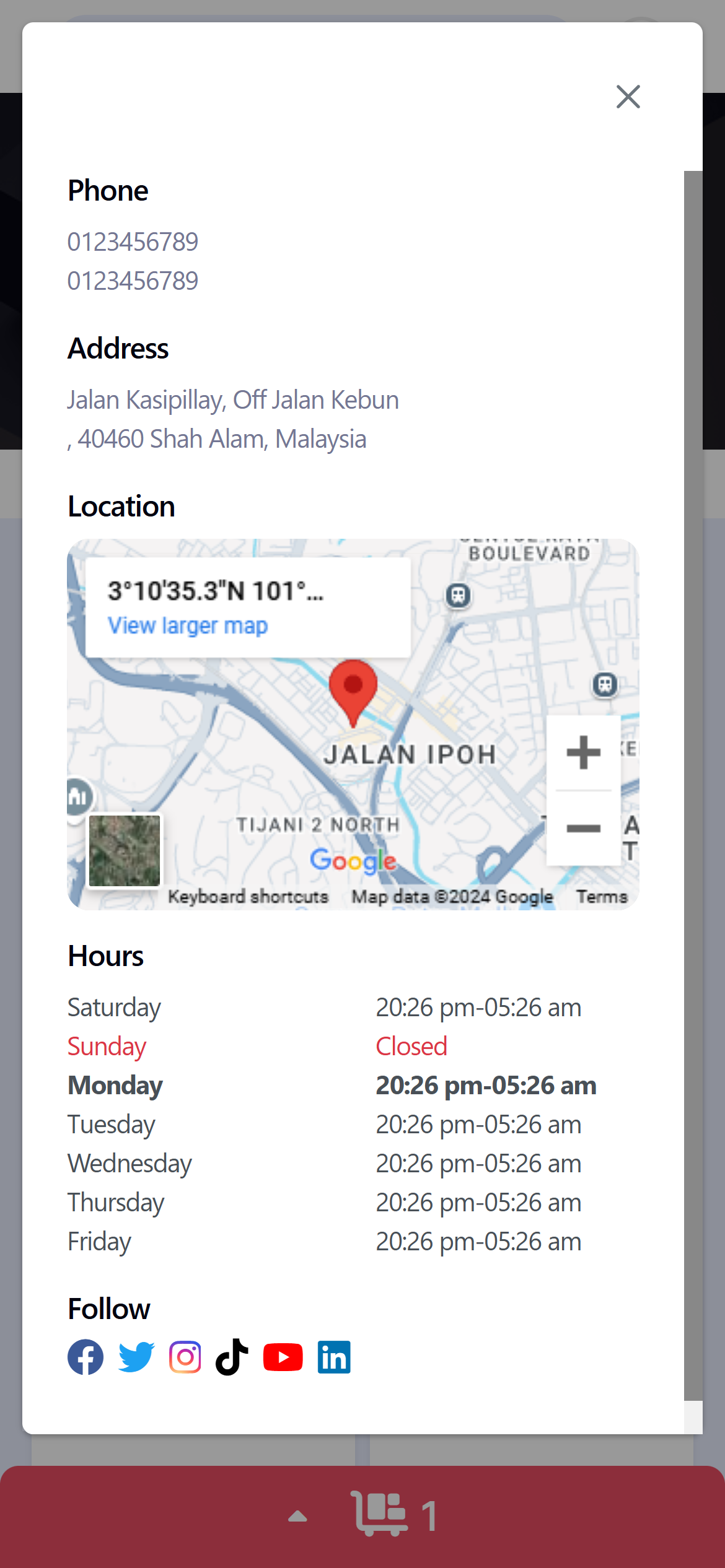Screen dimensions: 725x1568
Task: Zoom out on the map
Action: 583,828
